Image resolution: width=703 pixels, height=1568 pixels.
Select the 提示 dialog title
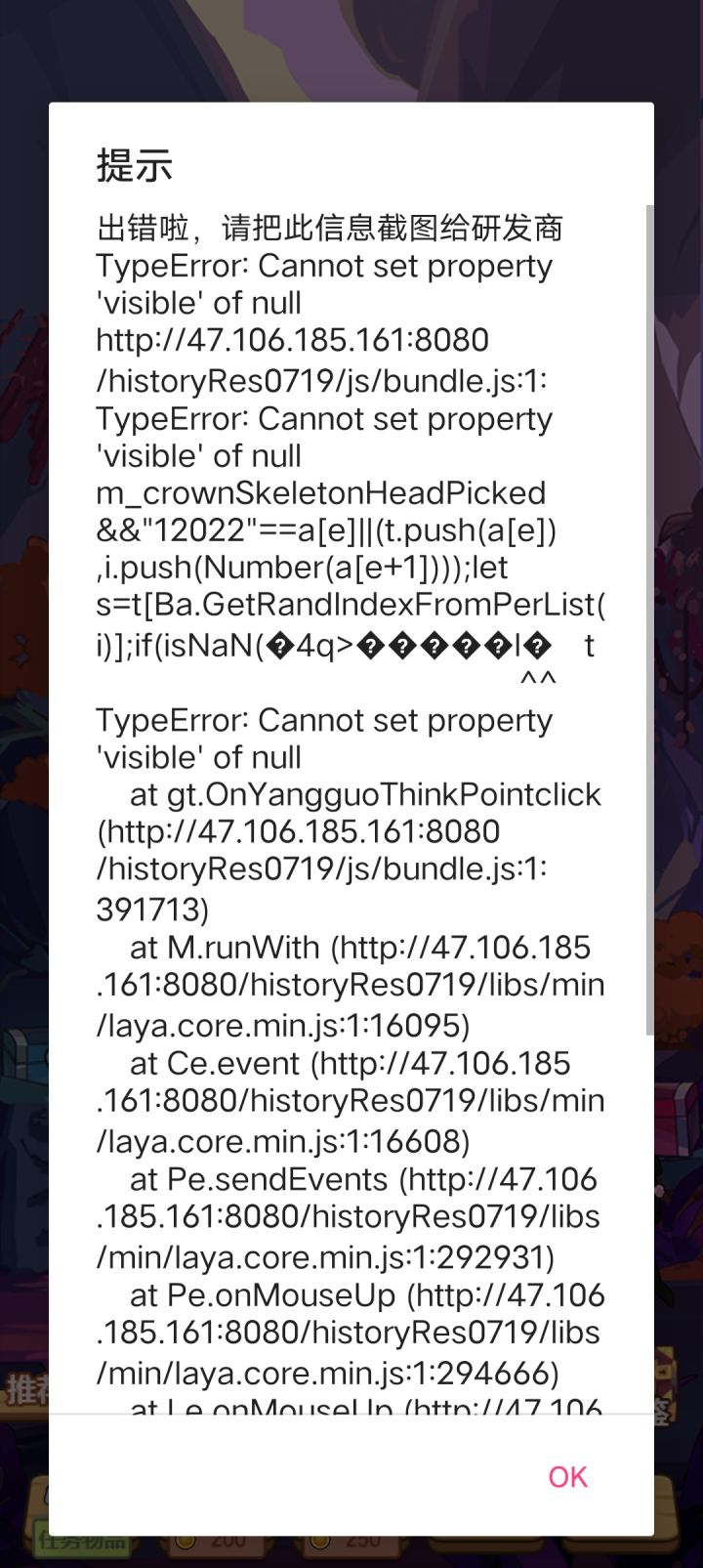[133, 166]
